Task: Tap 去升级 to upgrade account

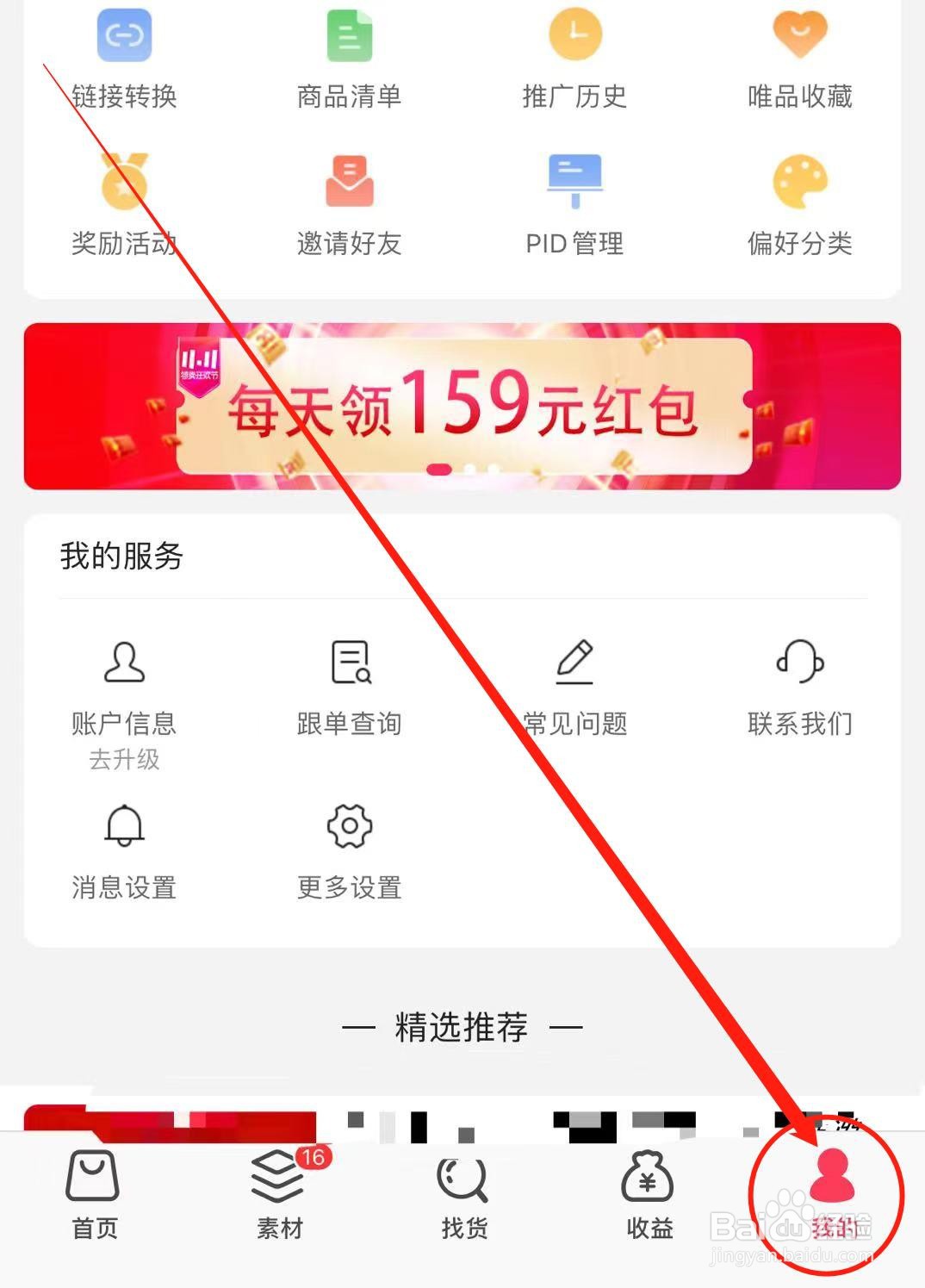Action: click(x=124, y=759)
